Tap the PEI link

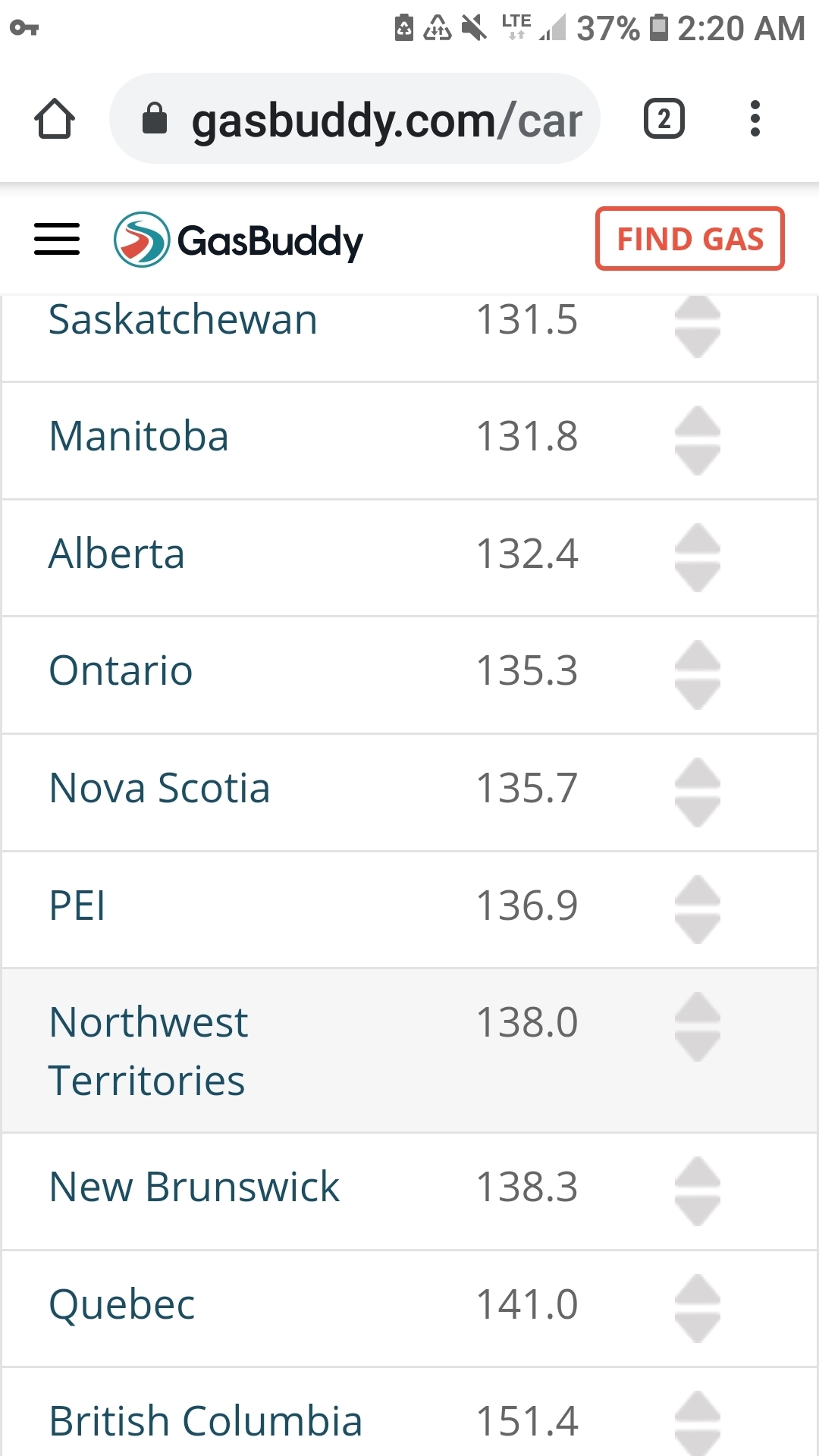point(77,905)
